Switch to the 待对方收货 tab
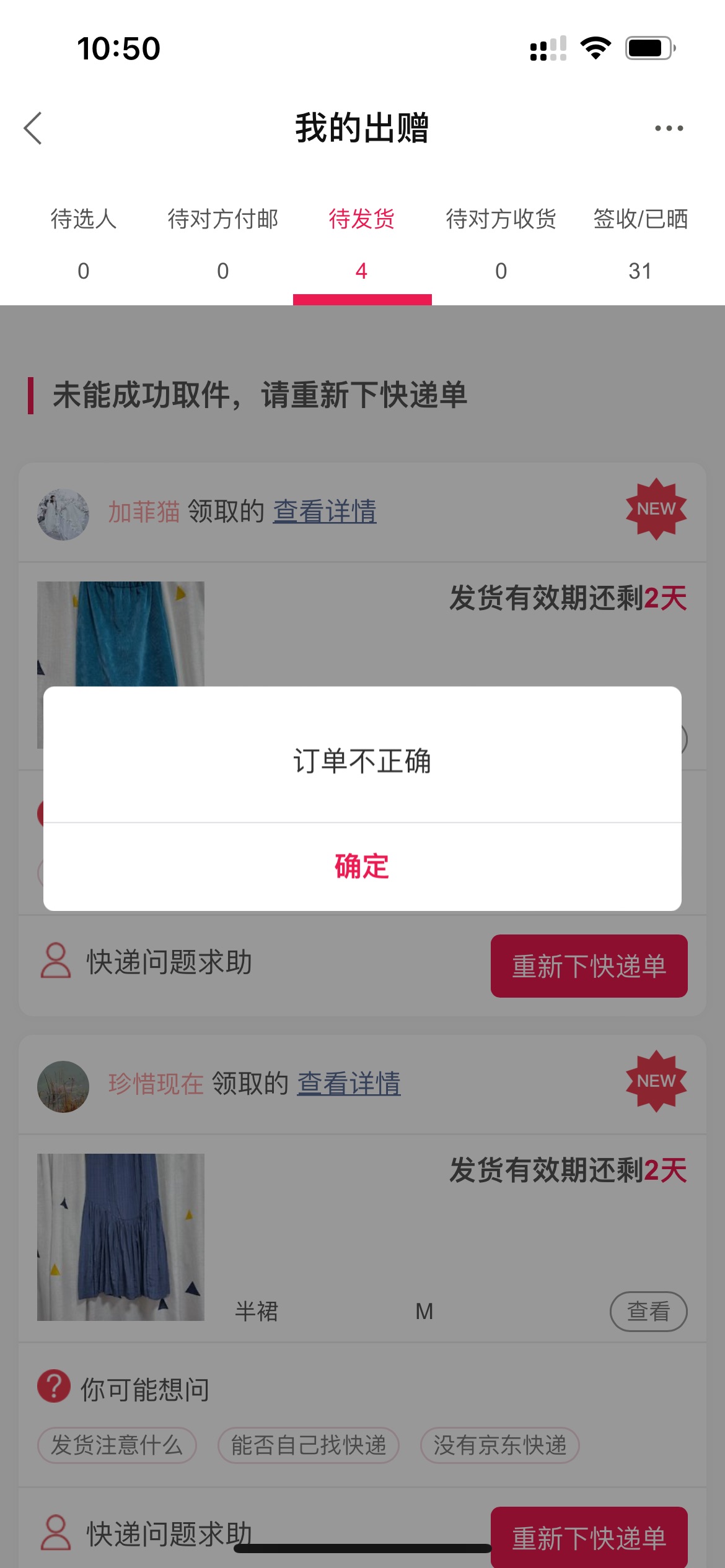 coord(501,244)
